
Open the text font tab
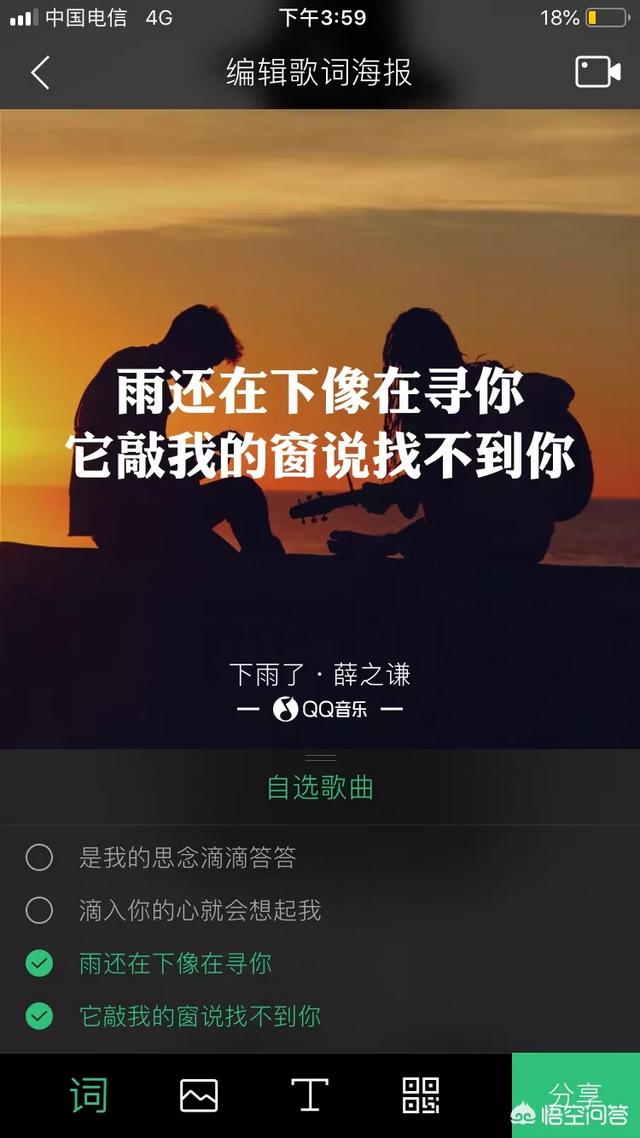click(309, 1095)
